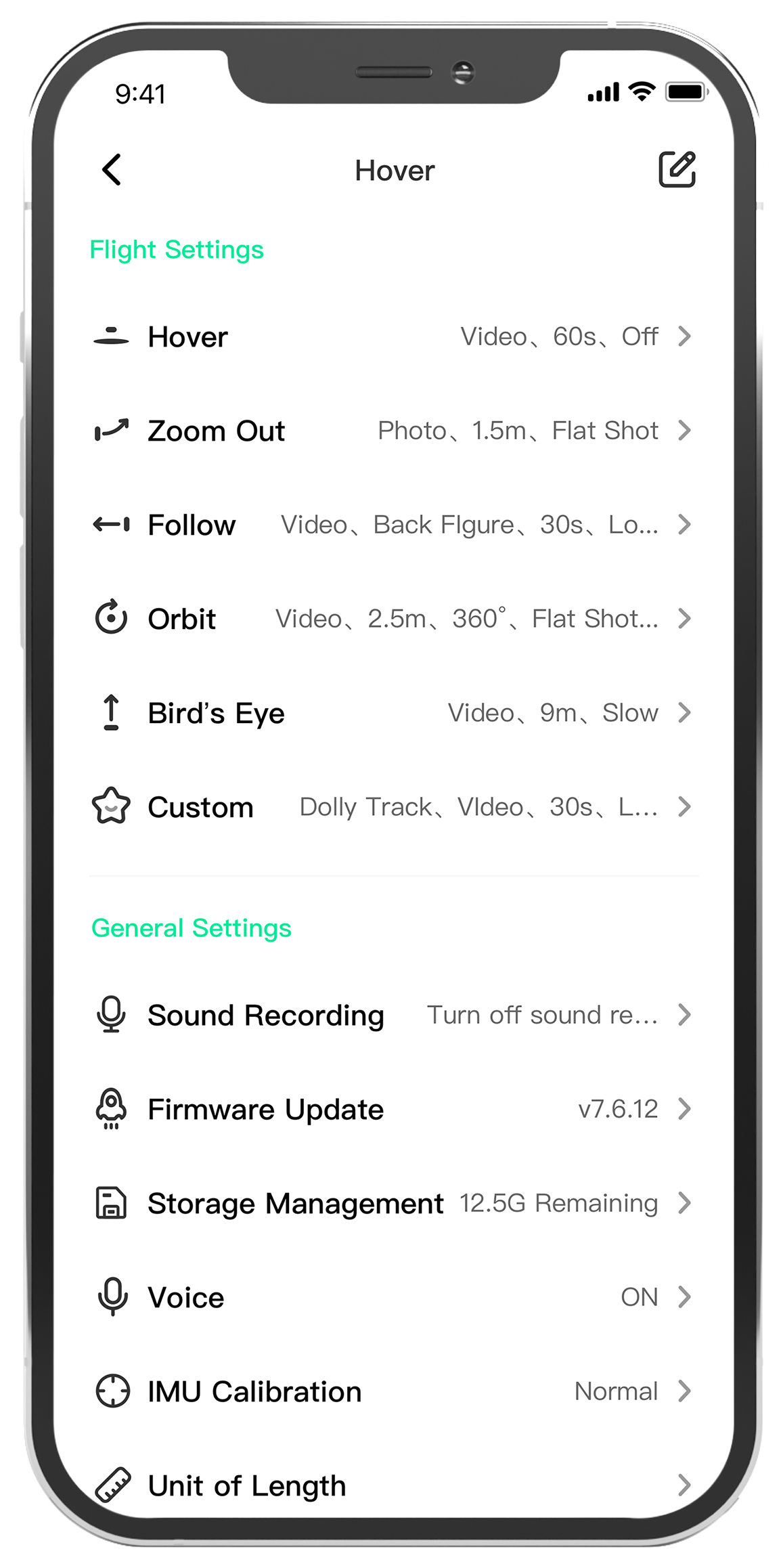The image size is (783, 1568).
Task: Tap the edit pencil icon
Action: [x=677, y=169]
